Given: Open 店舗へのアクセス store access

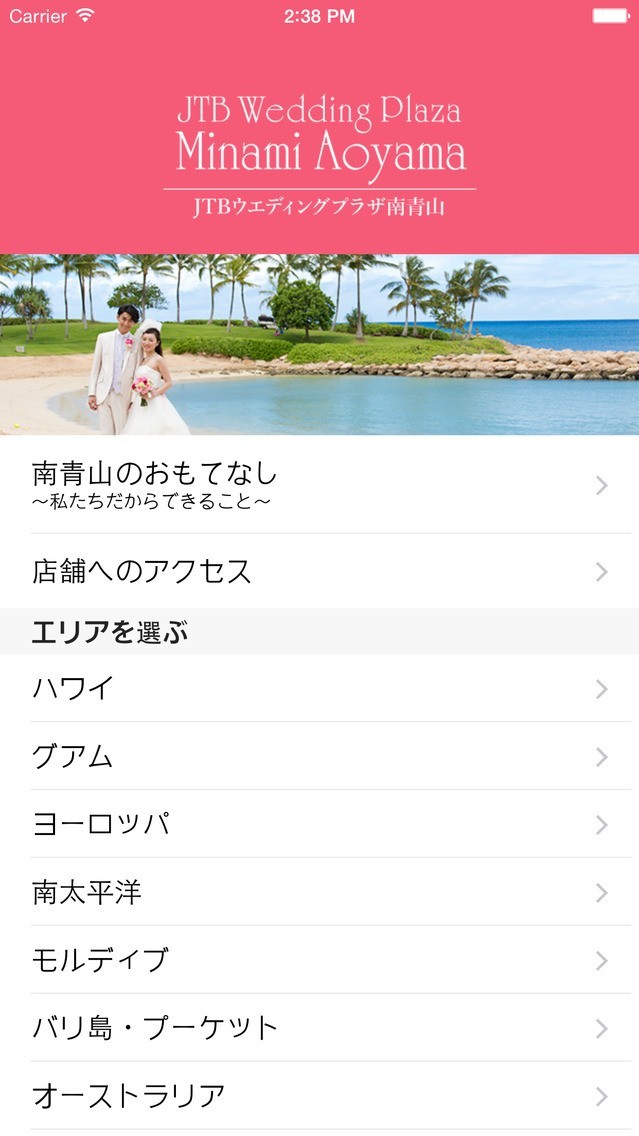Looking at the screenshot, I should coord(319,571).
